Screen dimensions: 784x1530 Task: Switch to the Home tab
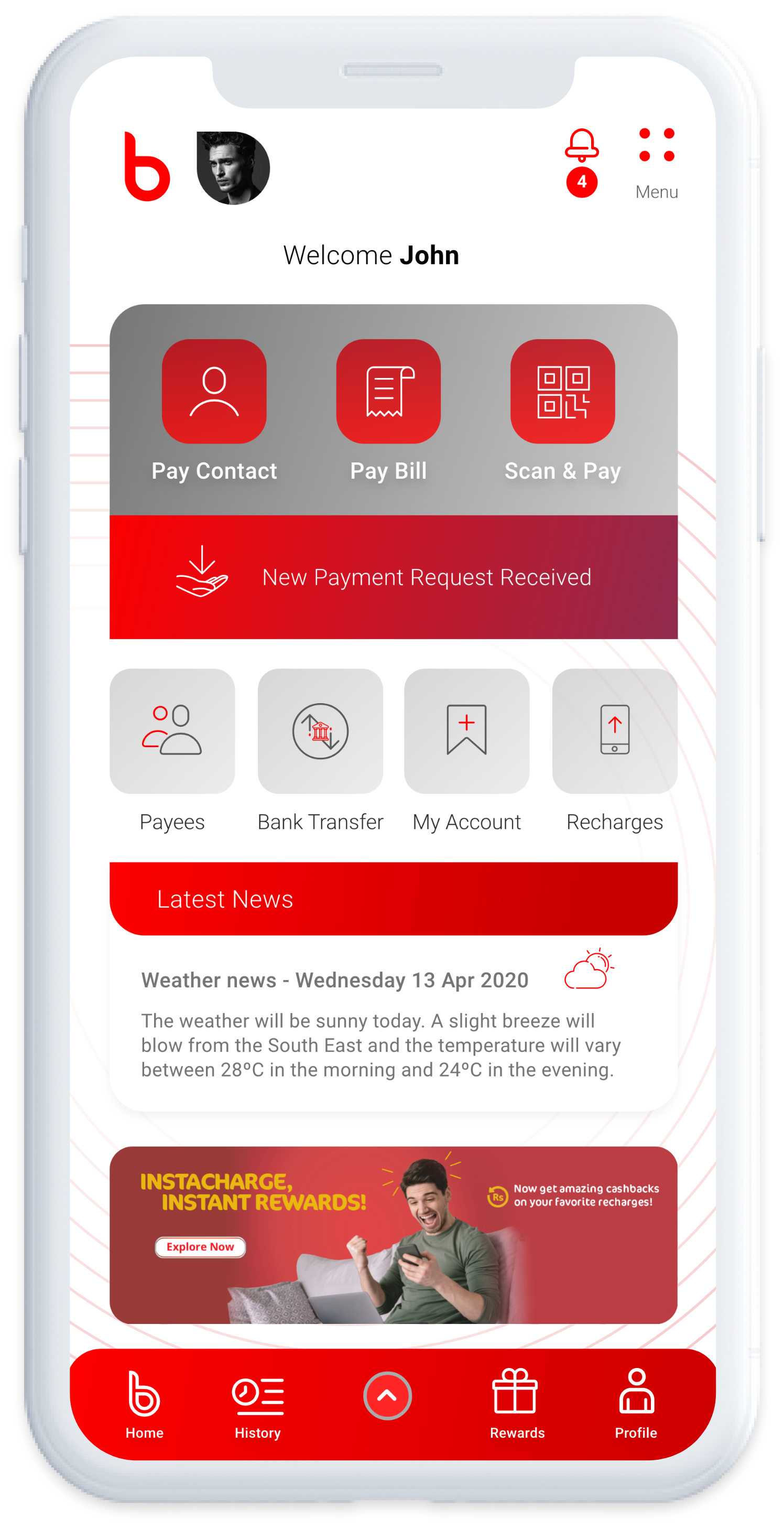coord(144,1405)
